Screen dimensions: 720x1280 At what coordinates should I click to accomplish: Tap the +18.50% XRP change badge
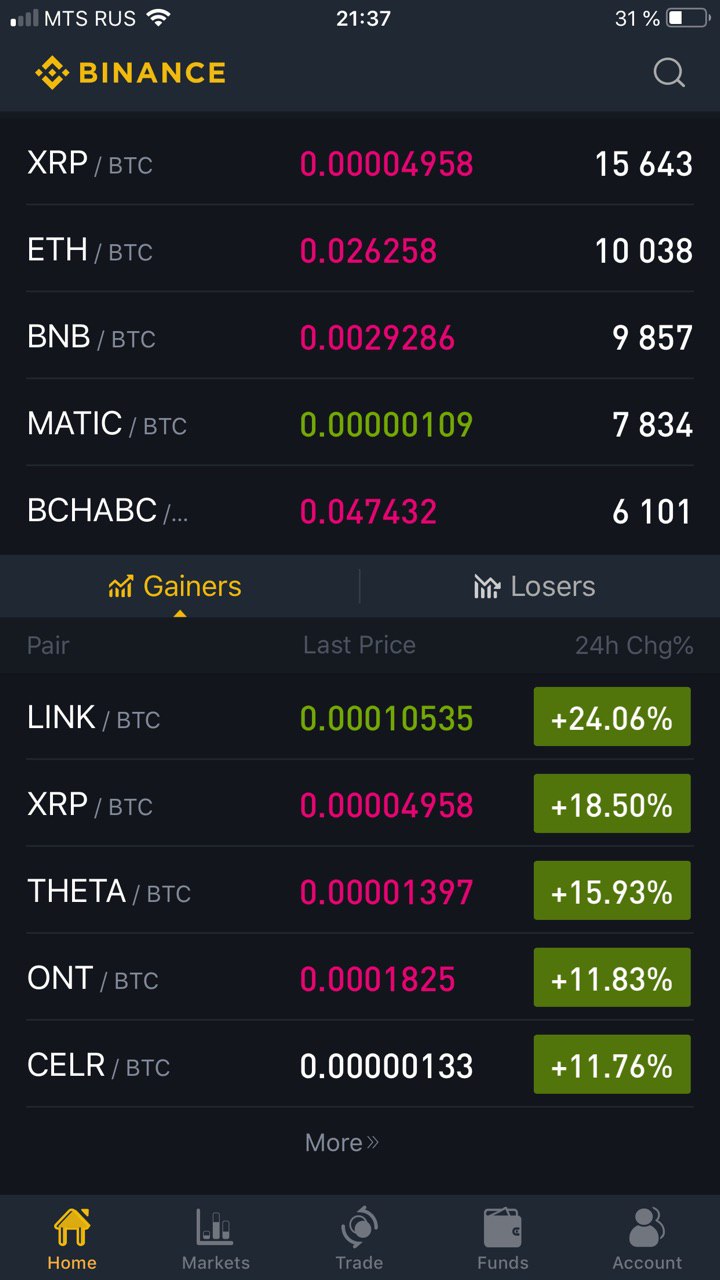(x=612, y=804)
